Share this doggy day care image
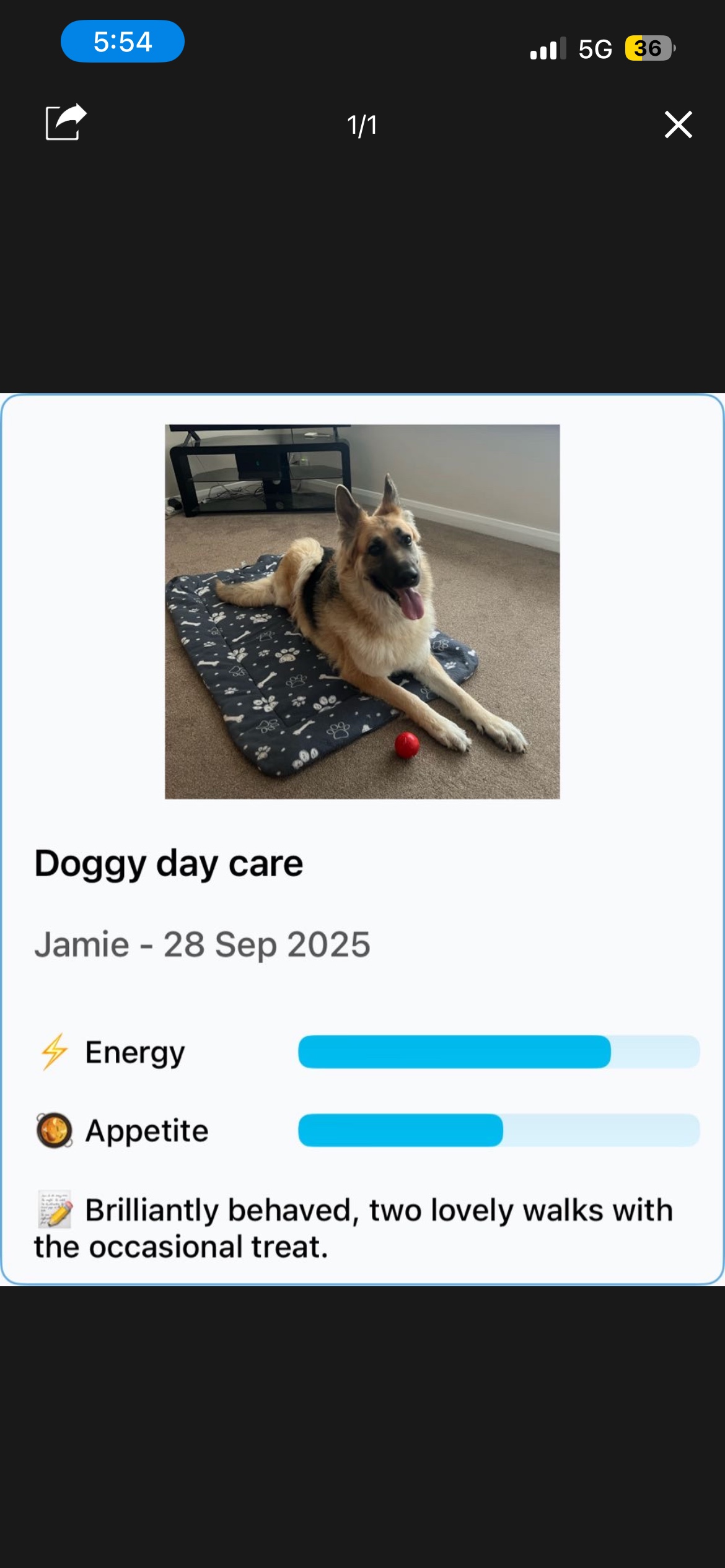 pyautogui.click(x=66, y=122)
